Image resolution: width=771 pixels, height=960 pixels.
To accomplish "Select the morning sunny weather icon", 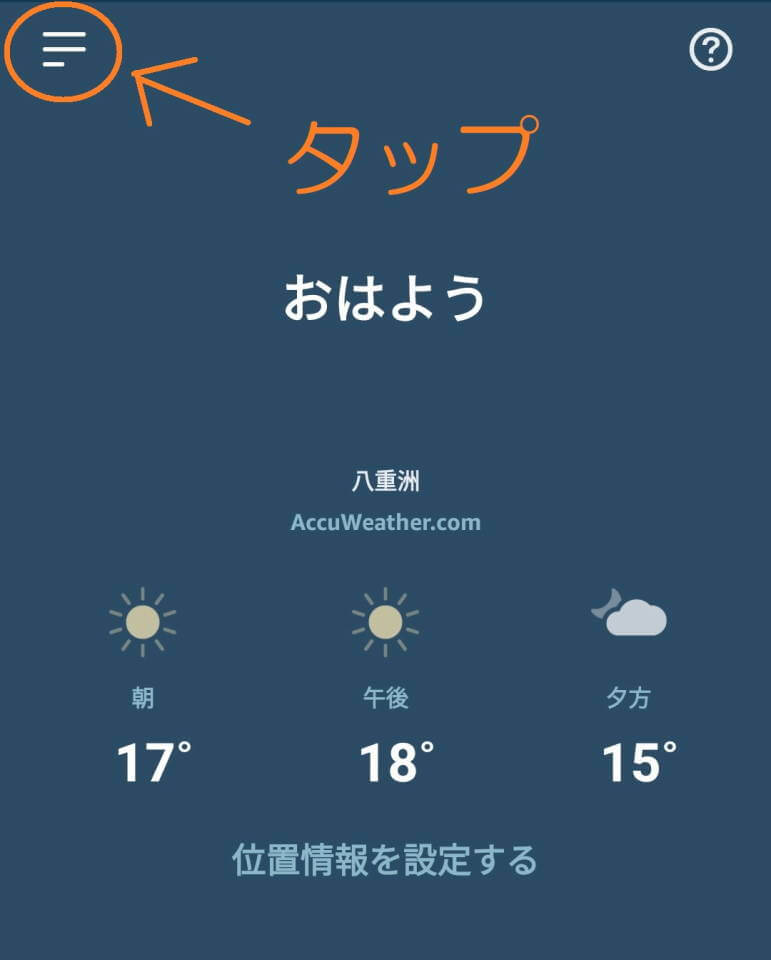I will pos(143,621).
